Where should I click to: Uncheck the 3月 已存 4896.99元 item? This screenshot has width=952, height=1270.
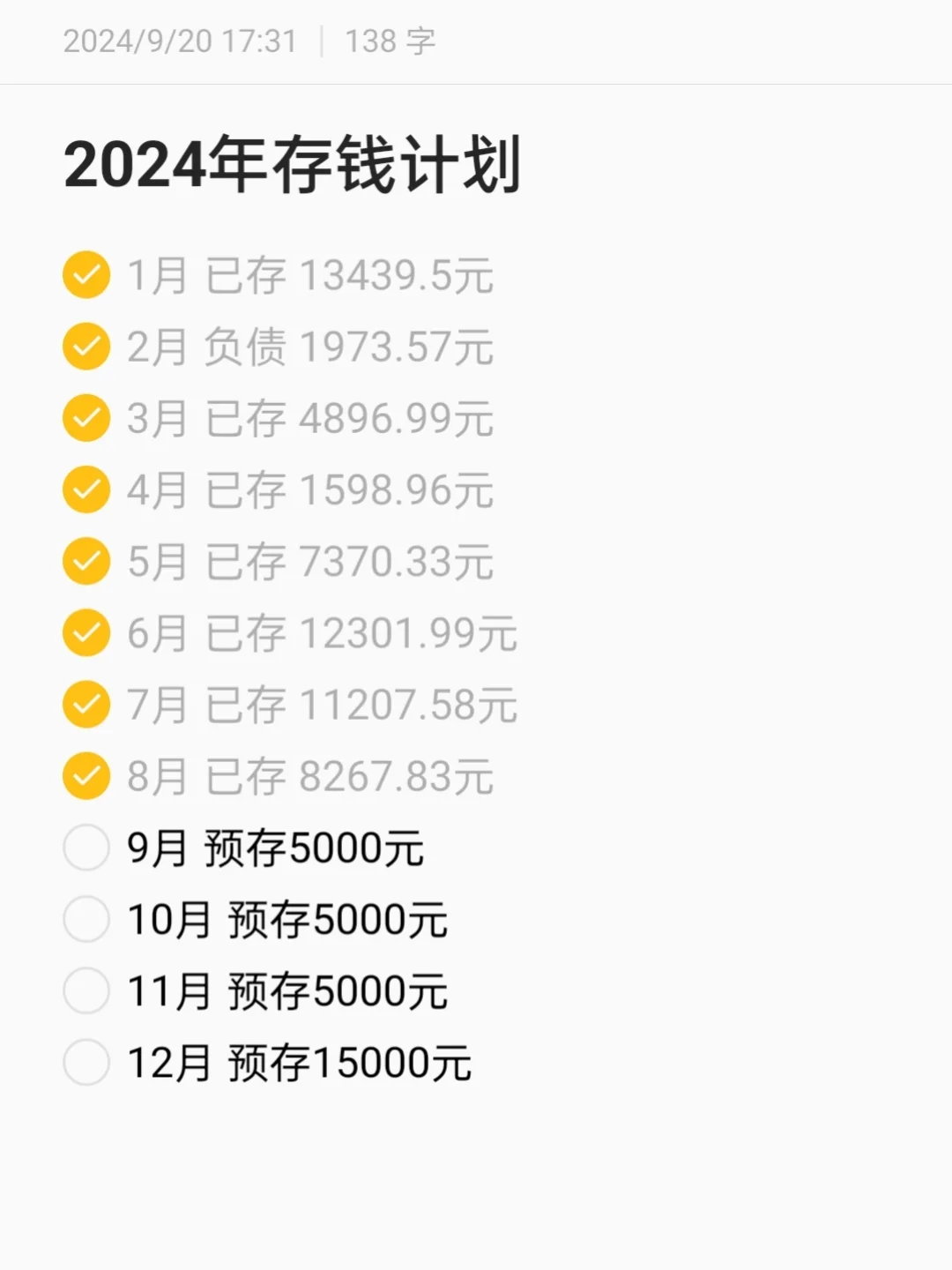click(x=85, y=418)
